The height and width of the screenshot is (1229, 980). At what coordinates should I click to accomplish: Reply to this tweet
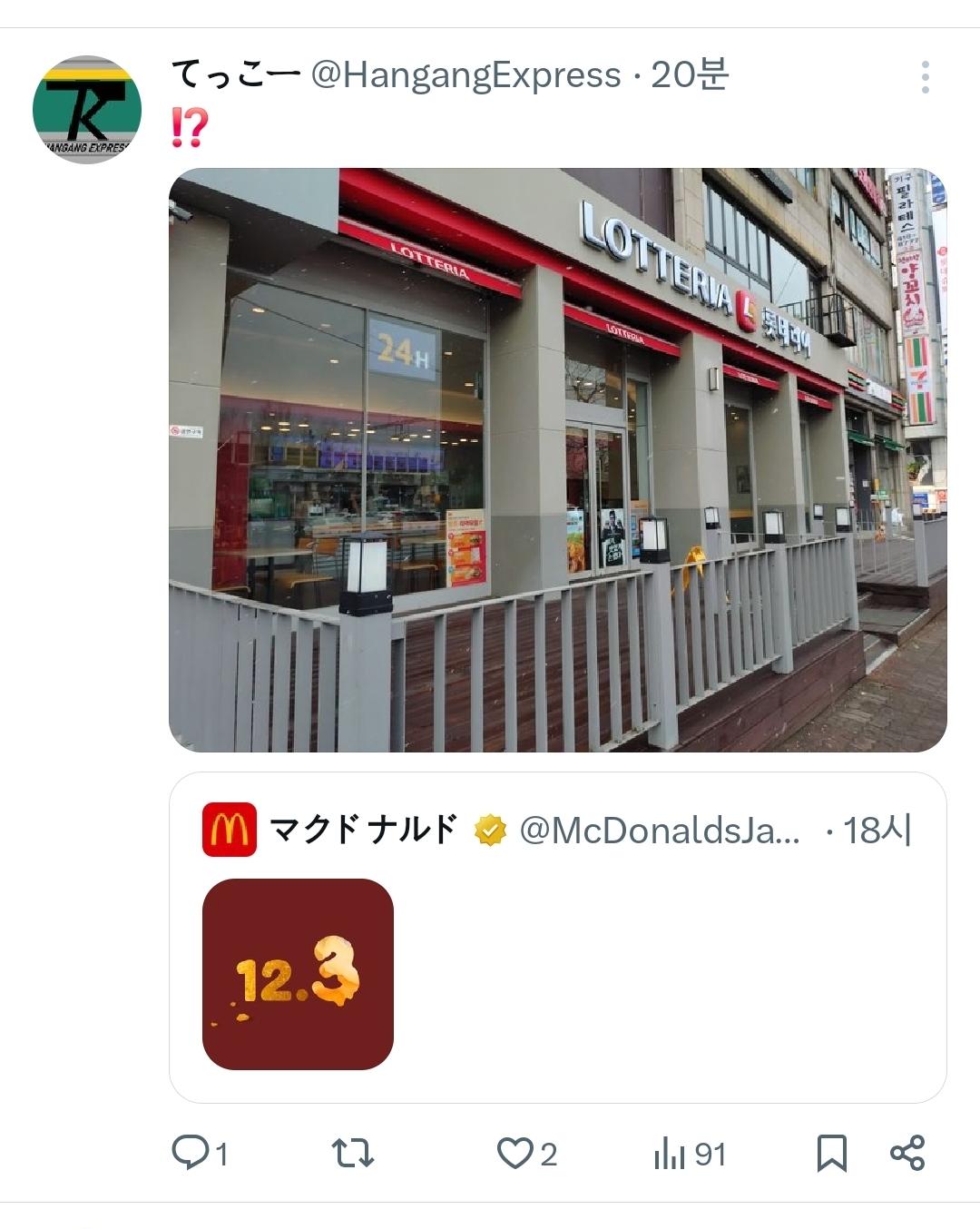191,1153
